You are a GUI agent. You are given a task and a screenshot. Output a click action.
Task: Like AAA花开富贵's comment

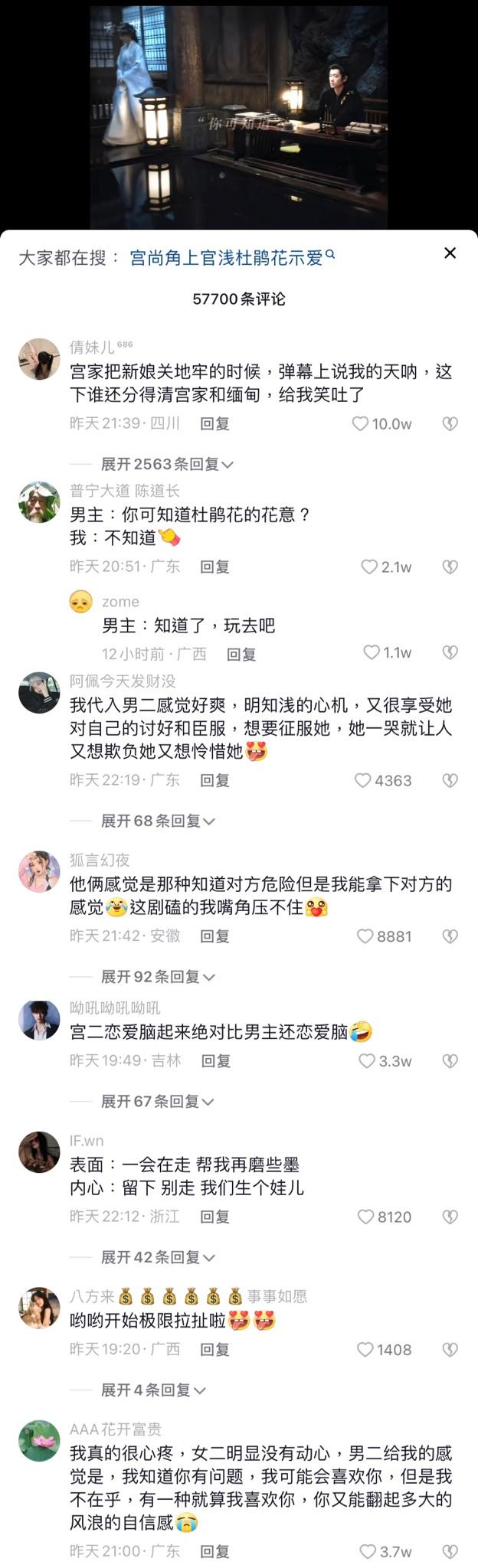(368, 1552)
